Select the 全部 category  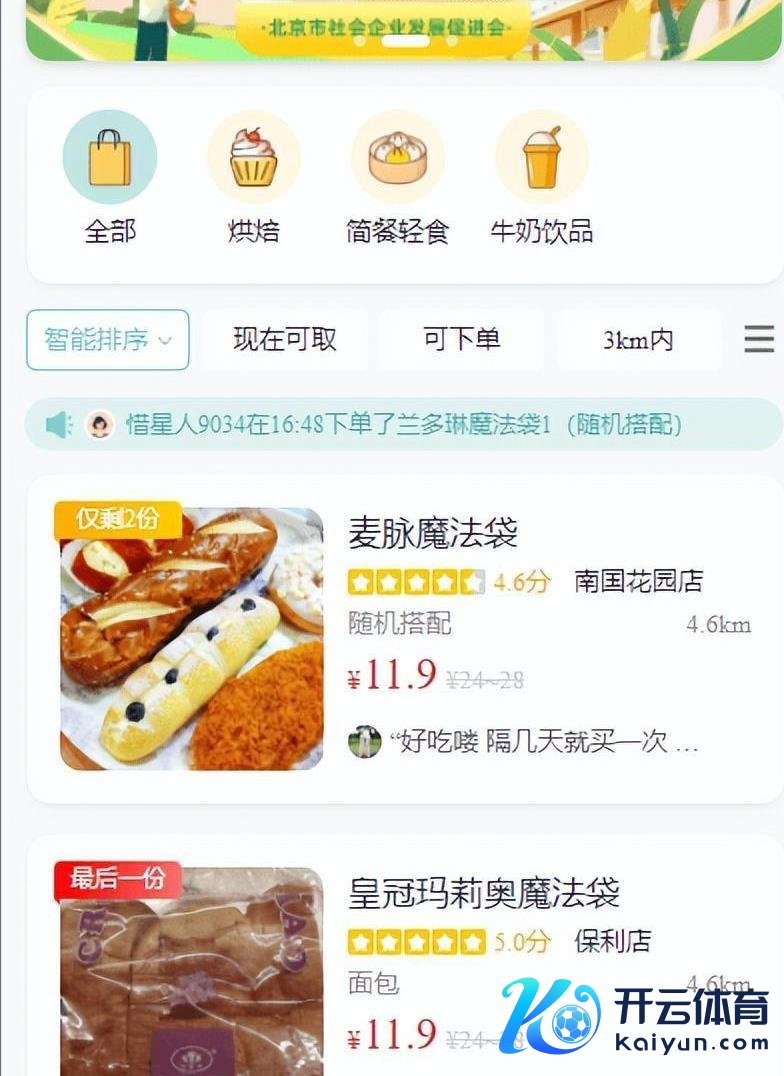(110, 177)
